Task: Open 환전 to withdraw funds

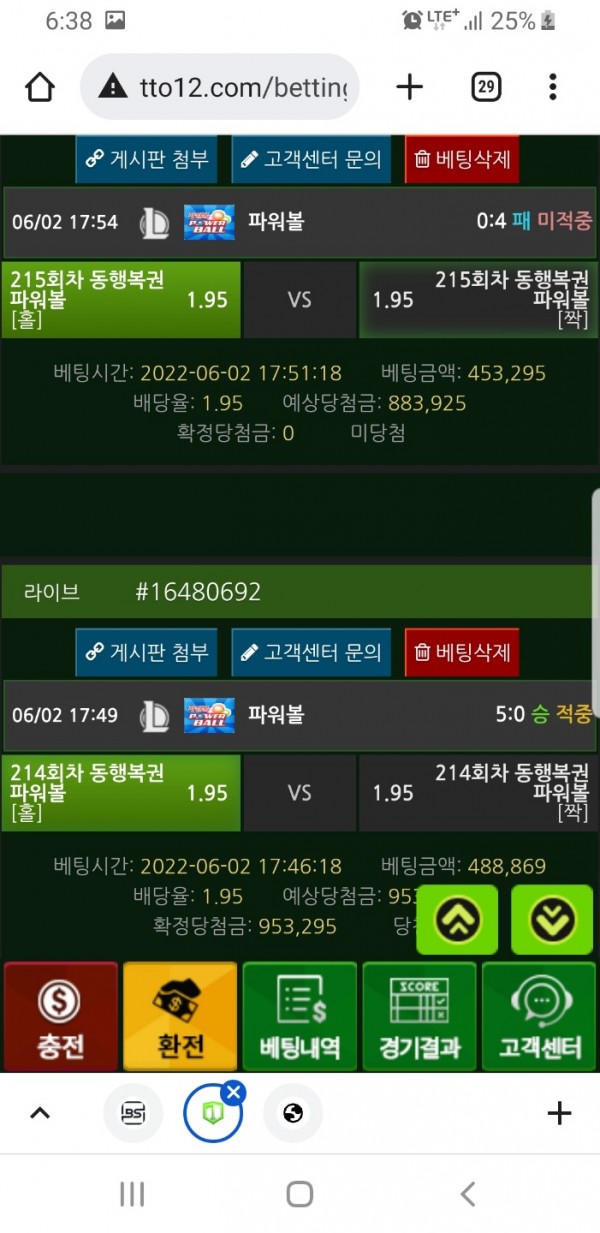Action: click(x=180, y=1016)
